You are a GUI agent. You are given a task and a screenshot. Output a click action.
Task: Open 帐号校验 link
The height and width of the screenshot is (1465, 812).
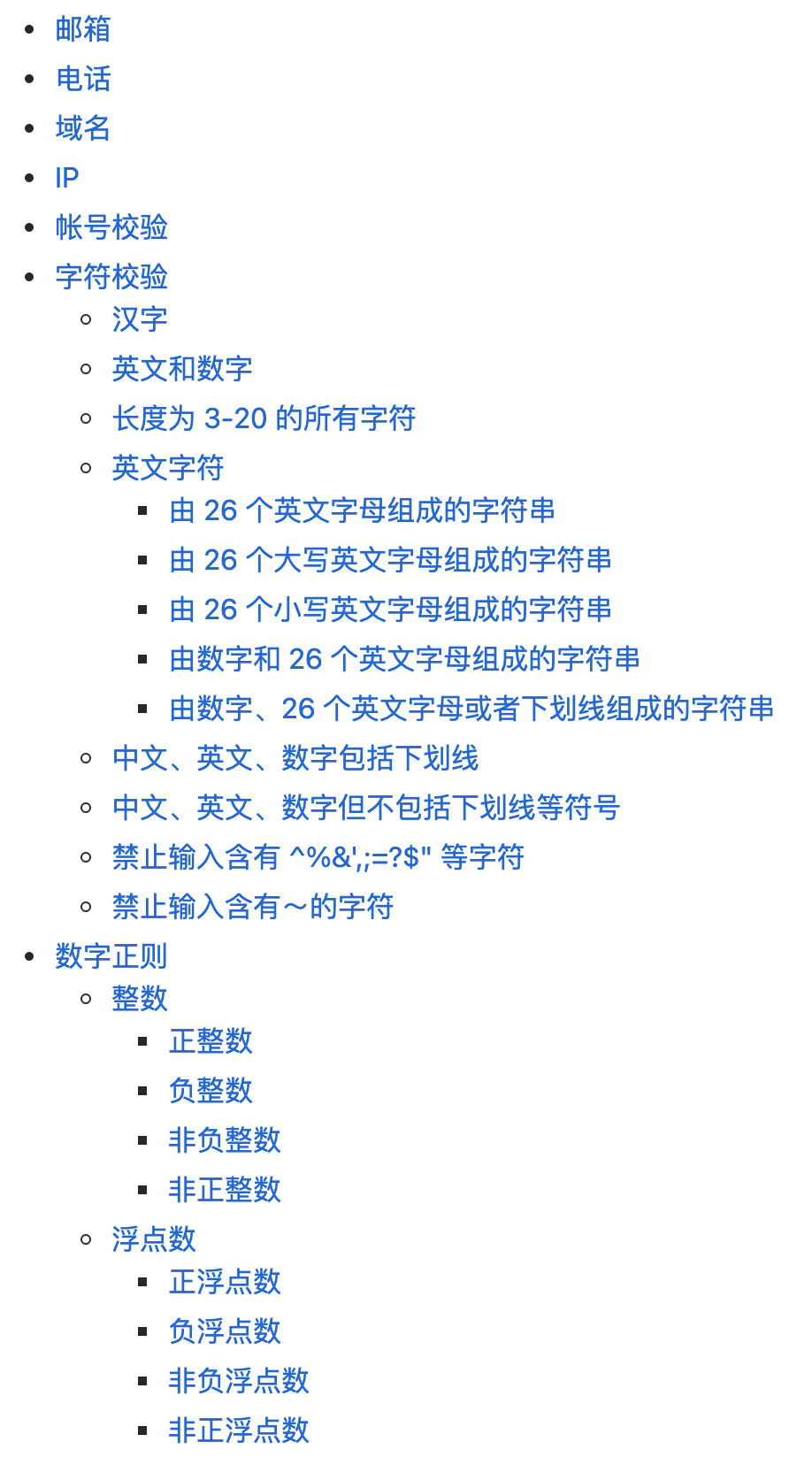click(x=111, y=227)
